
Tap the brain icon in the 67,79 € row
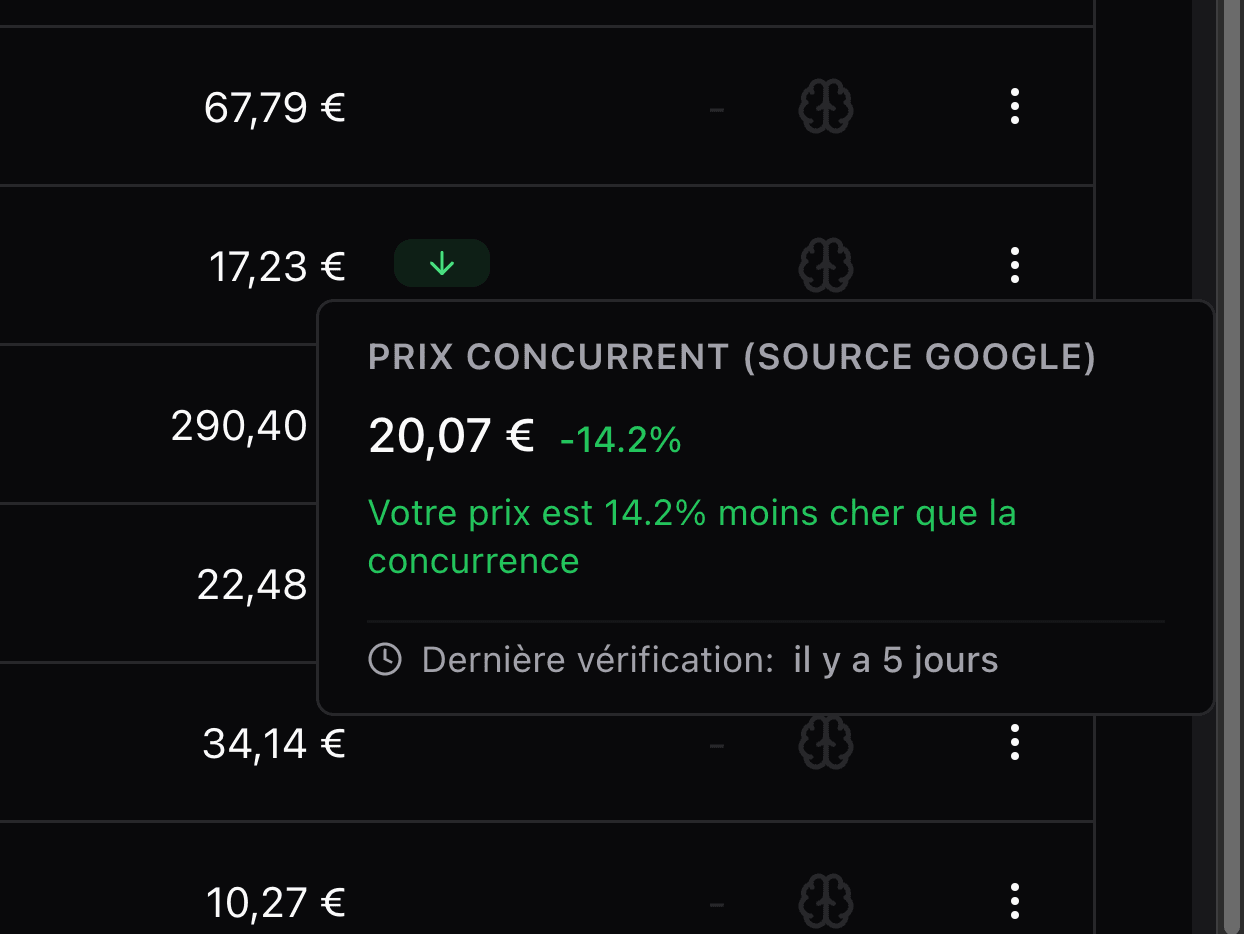coord(826,106)
